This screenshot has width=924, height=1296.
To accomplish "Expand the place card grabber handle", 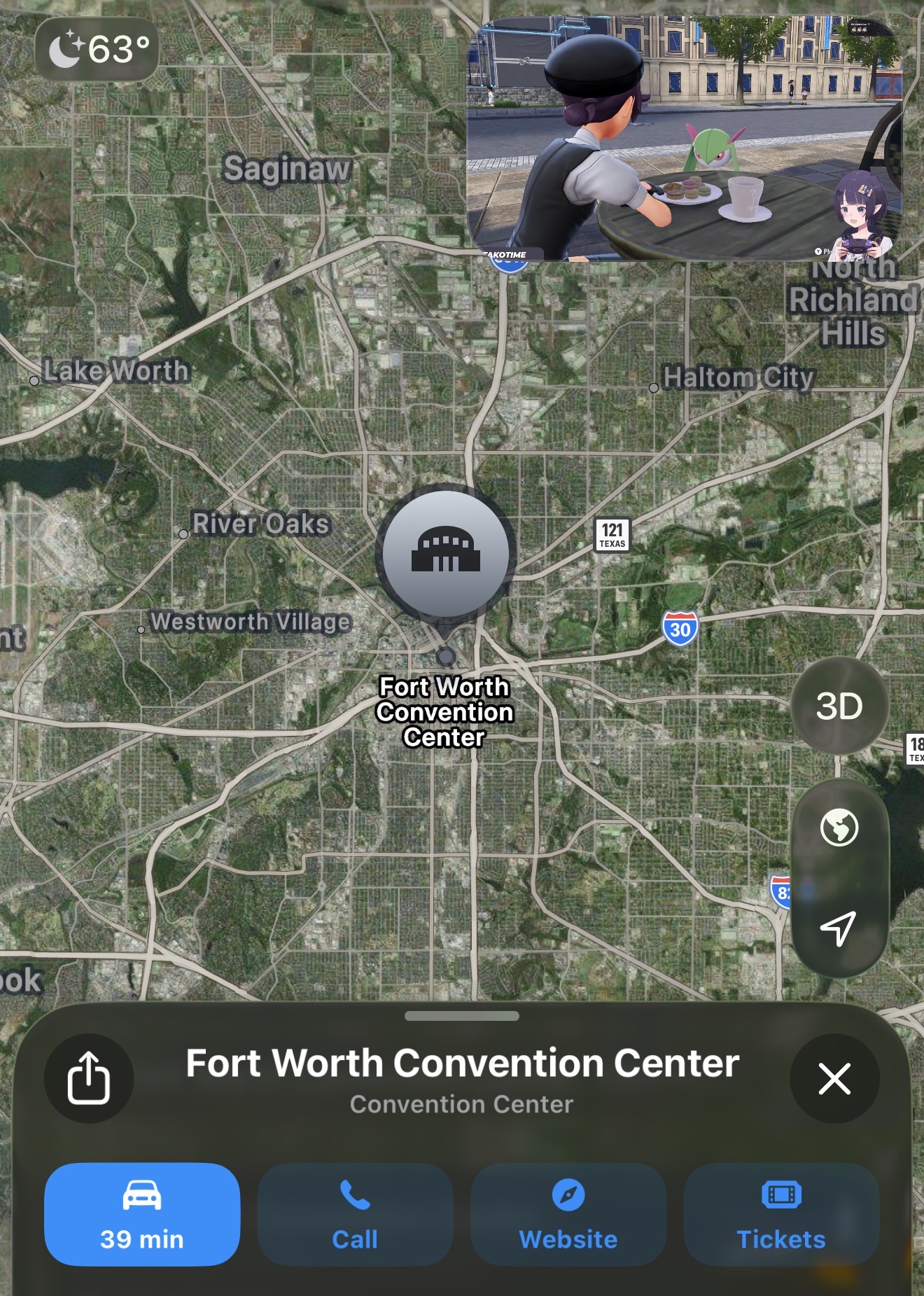I will tap(462, 1016).
